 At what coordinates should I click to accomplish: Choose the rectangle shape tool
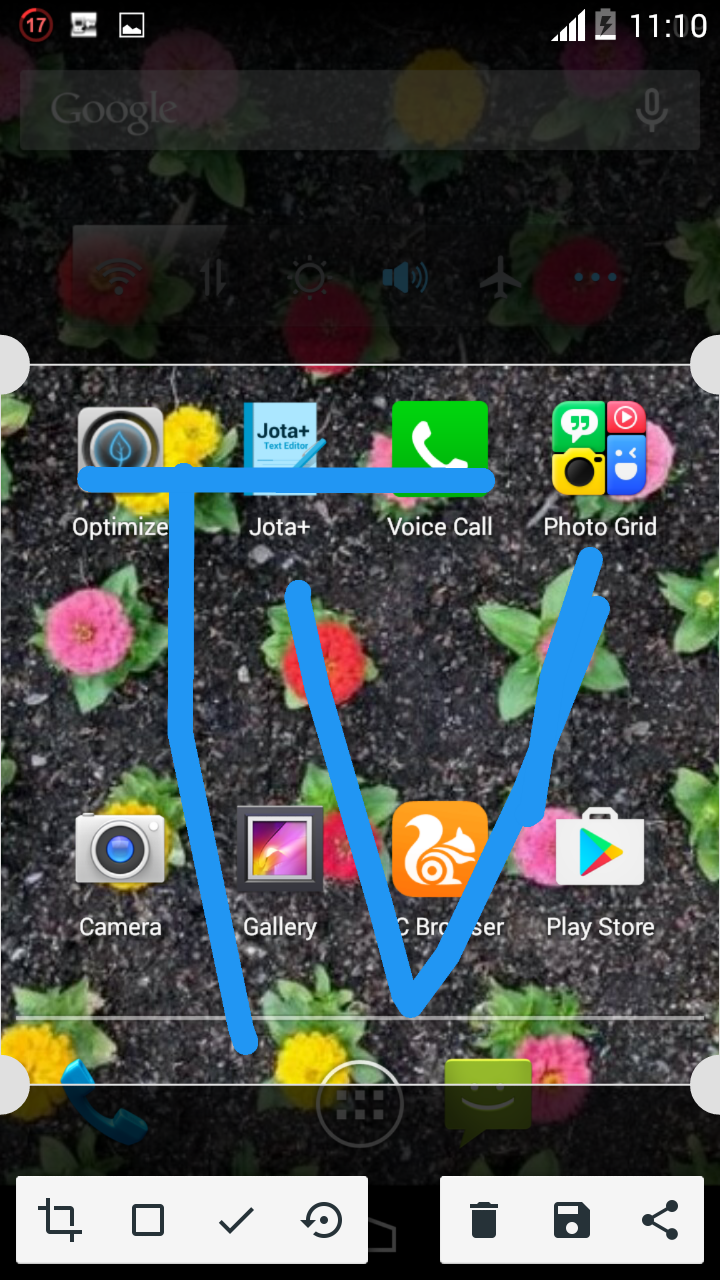pos(148,1220)
